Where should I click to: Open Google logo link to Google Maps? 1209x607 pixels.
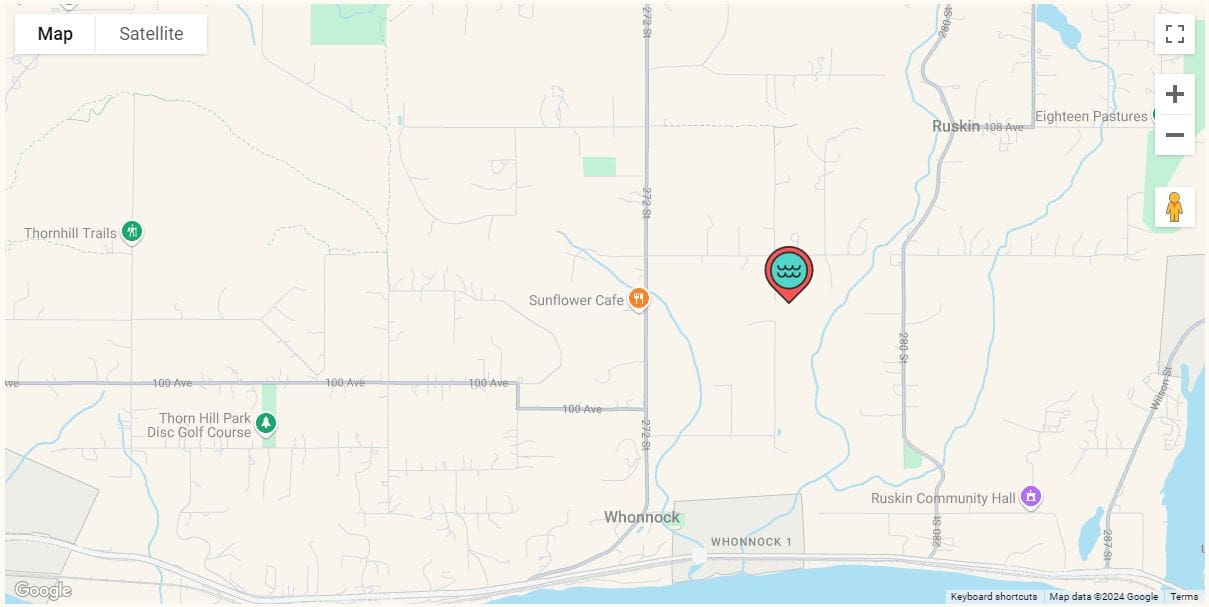click(x=42, y=590)
